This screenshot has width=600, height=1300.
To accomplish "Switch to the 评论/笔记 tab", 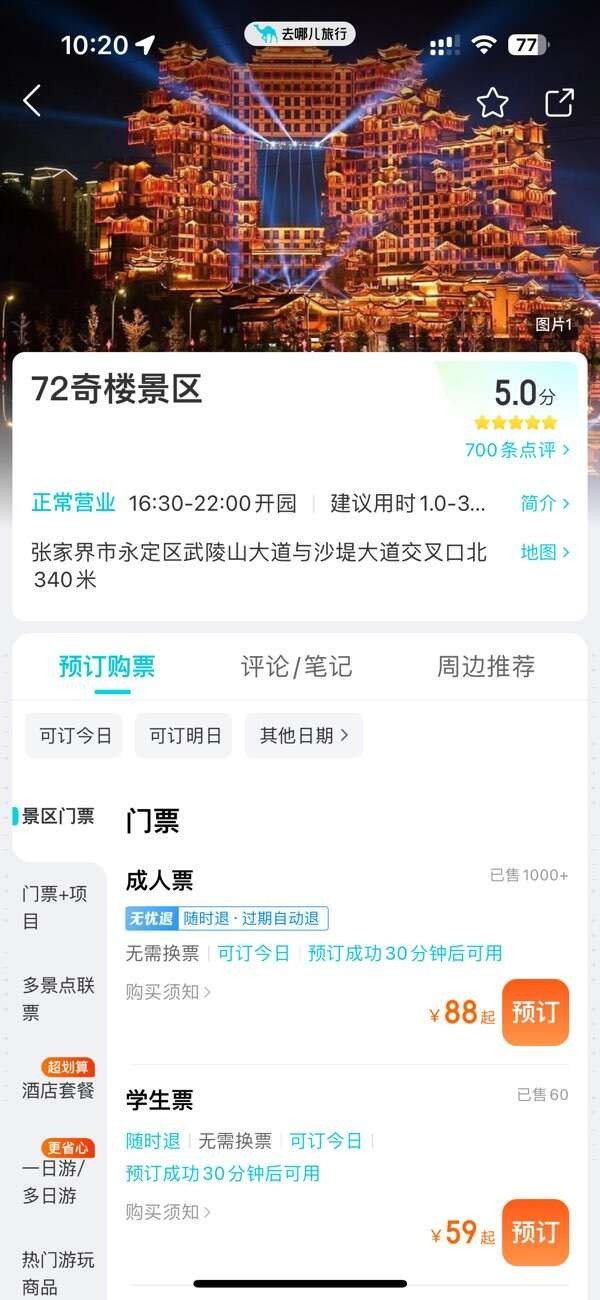I will click(297, 667).
